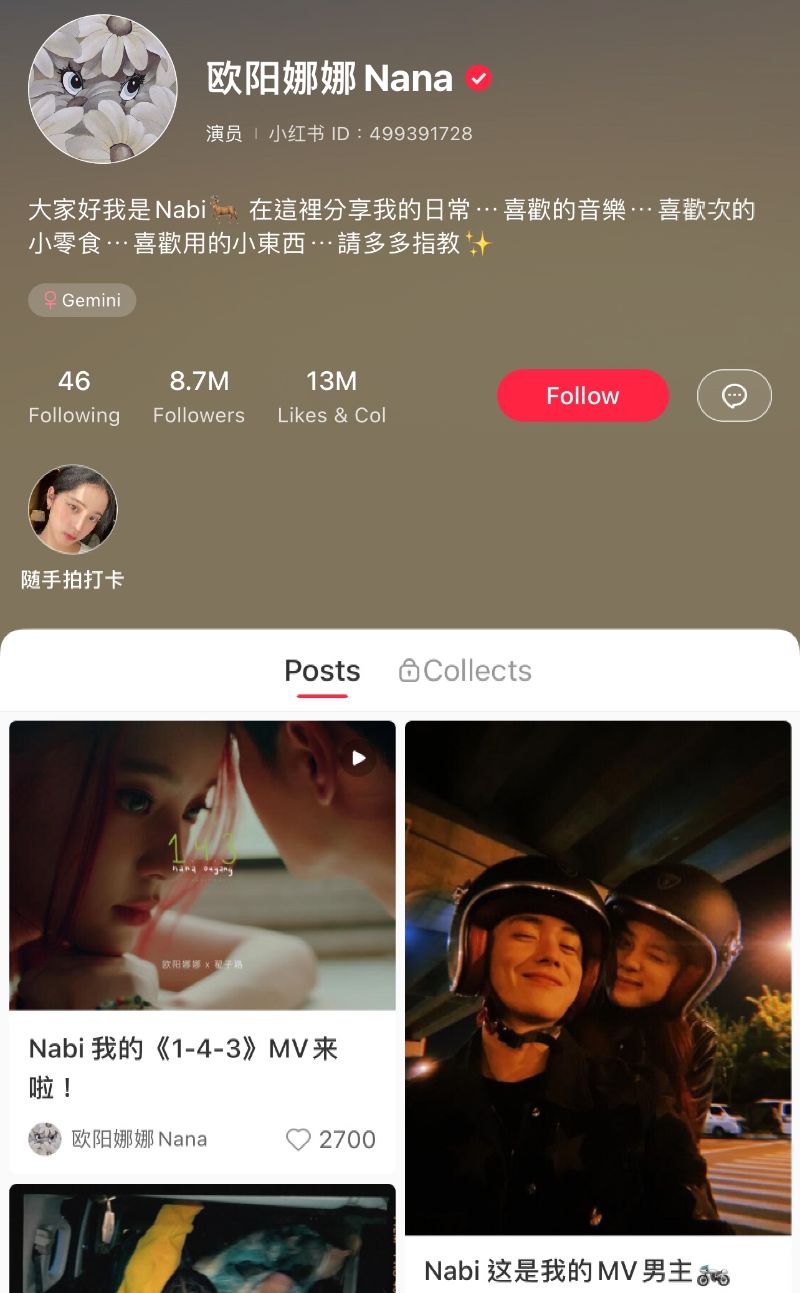Tap the Gemini zodiac chip
The height and width of the screenshot is (1293, 800).
82,300
